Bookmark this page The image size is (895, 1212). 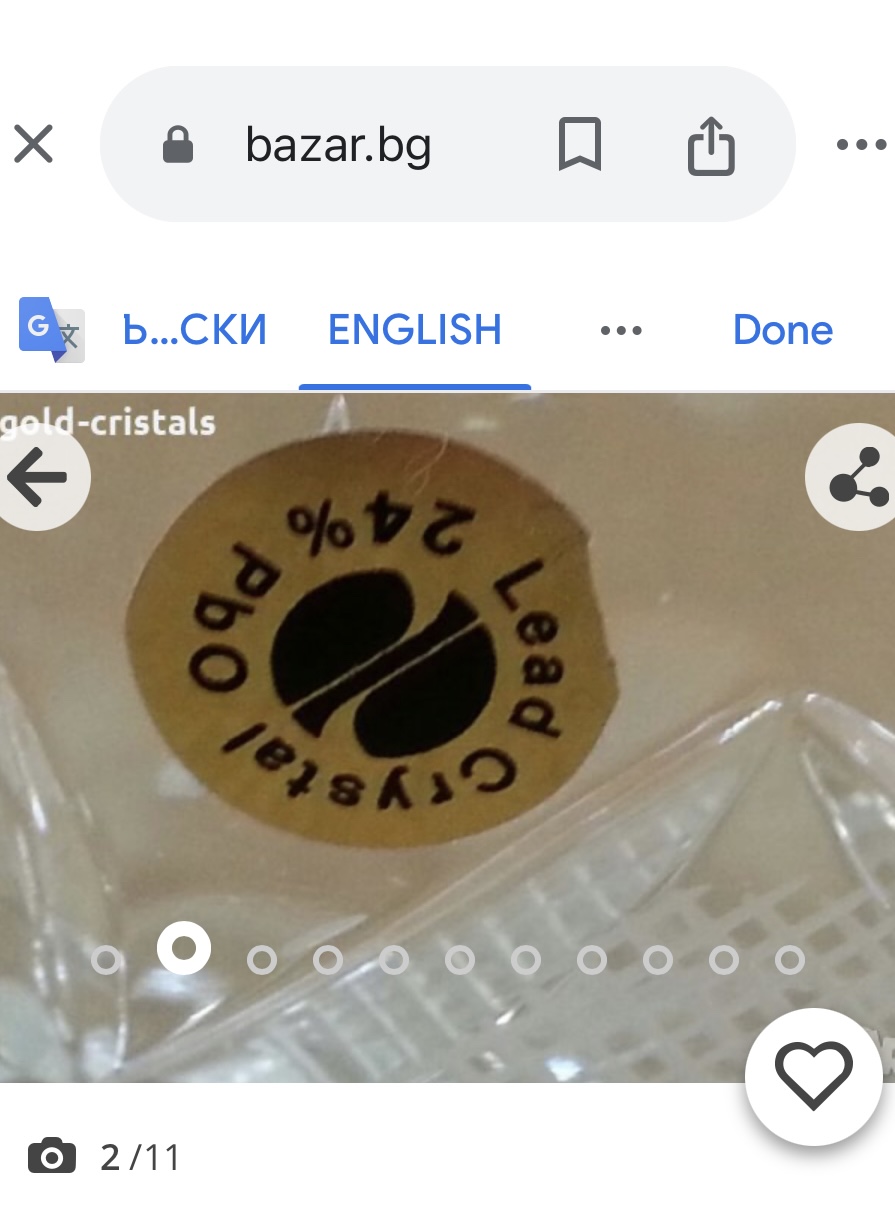(x=579, y=146)
